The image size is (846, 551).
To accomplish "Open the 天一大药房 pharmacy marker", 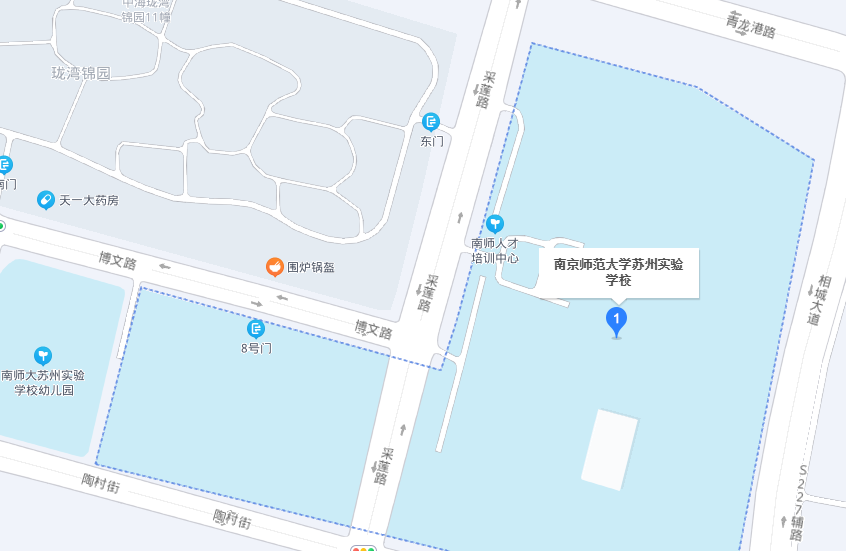I will pos(46,200).
